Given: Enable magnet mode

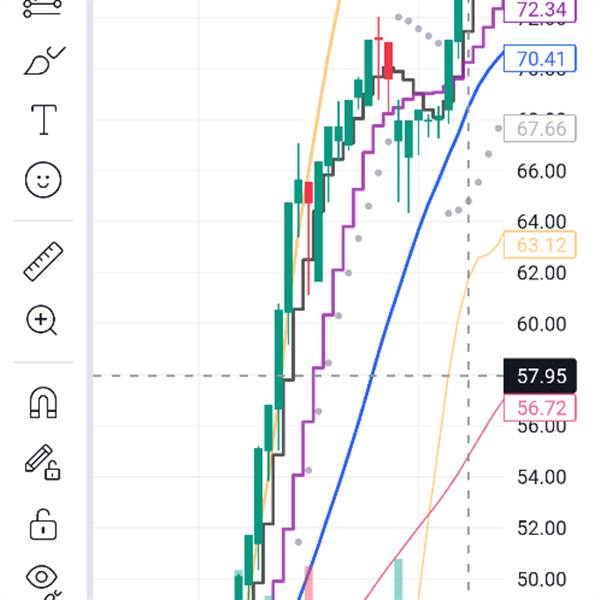Looking at the screenshot, I should coord(42,403).
